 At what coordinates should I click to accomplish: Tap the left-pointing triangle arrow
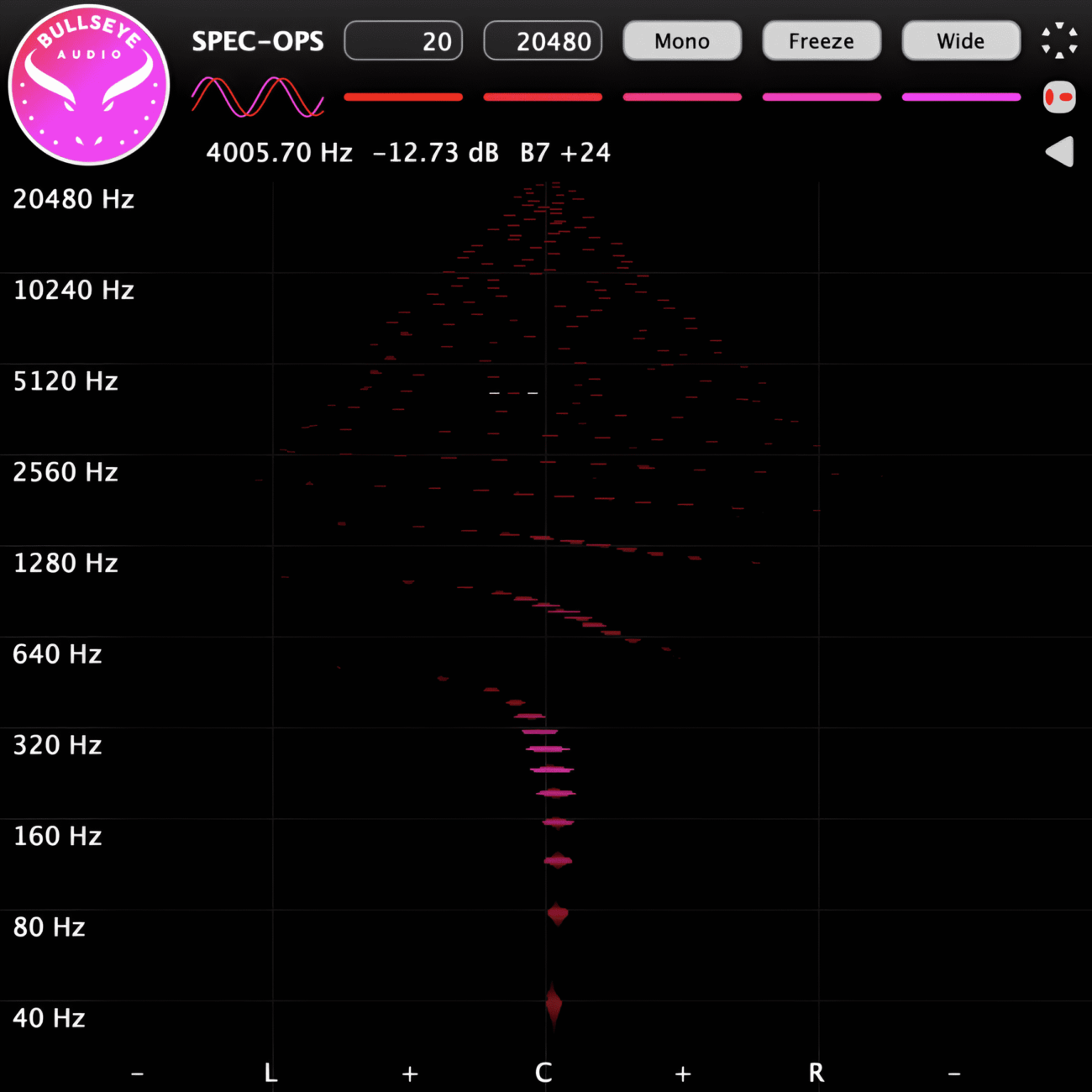click(x=1059, y=152)
